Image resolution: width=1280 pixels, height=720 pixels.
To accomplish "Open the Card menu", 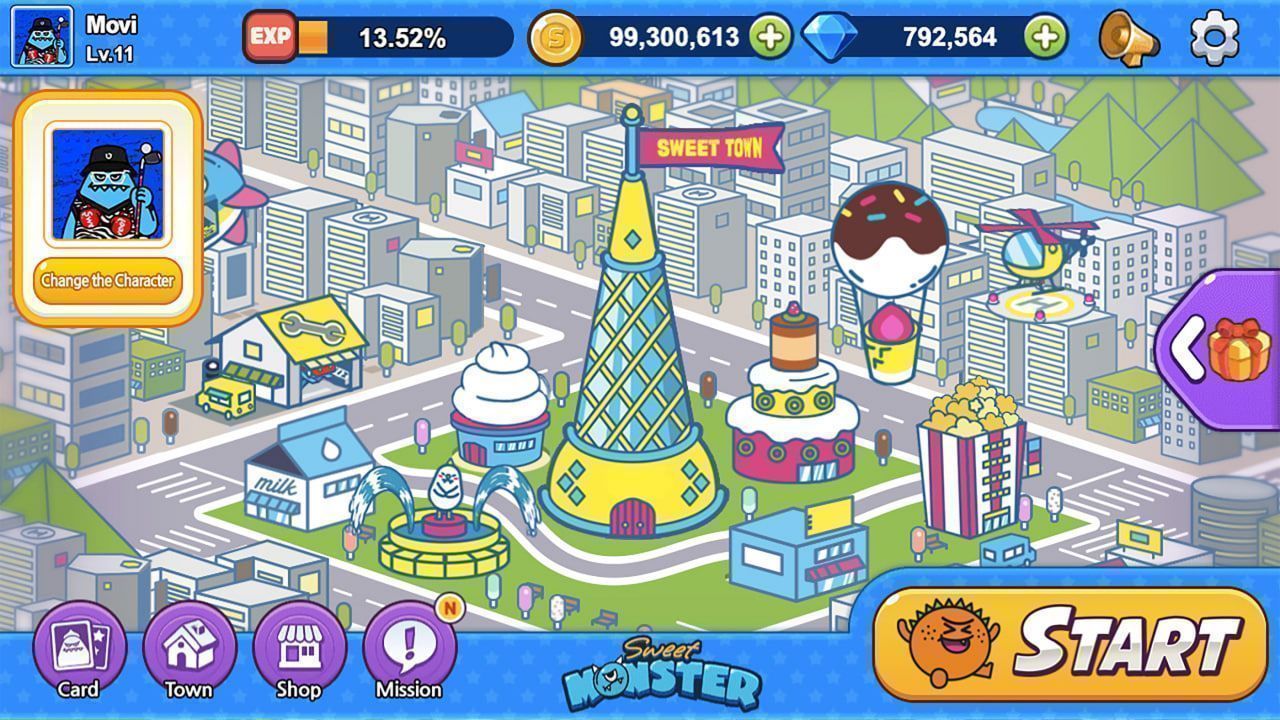I will [79, 650].
